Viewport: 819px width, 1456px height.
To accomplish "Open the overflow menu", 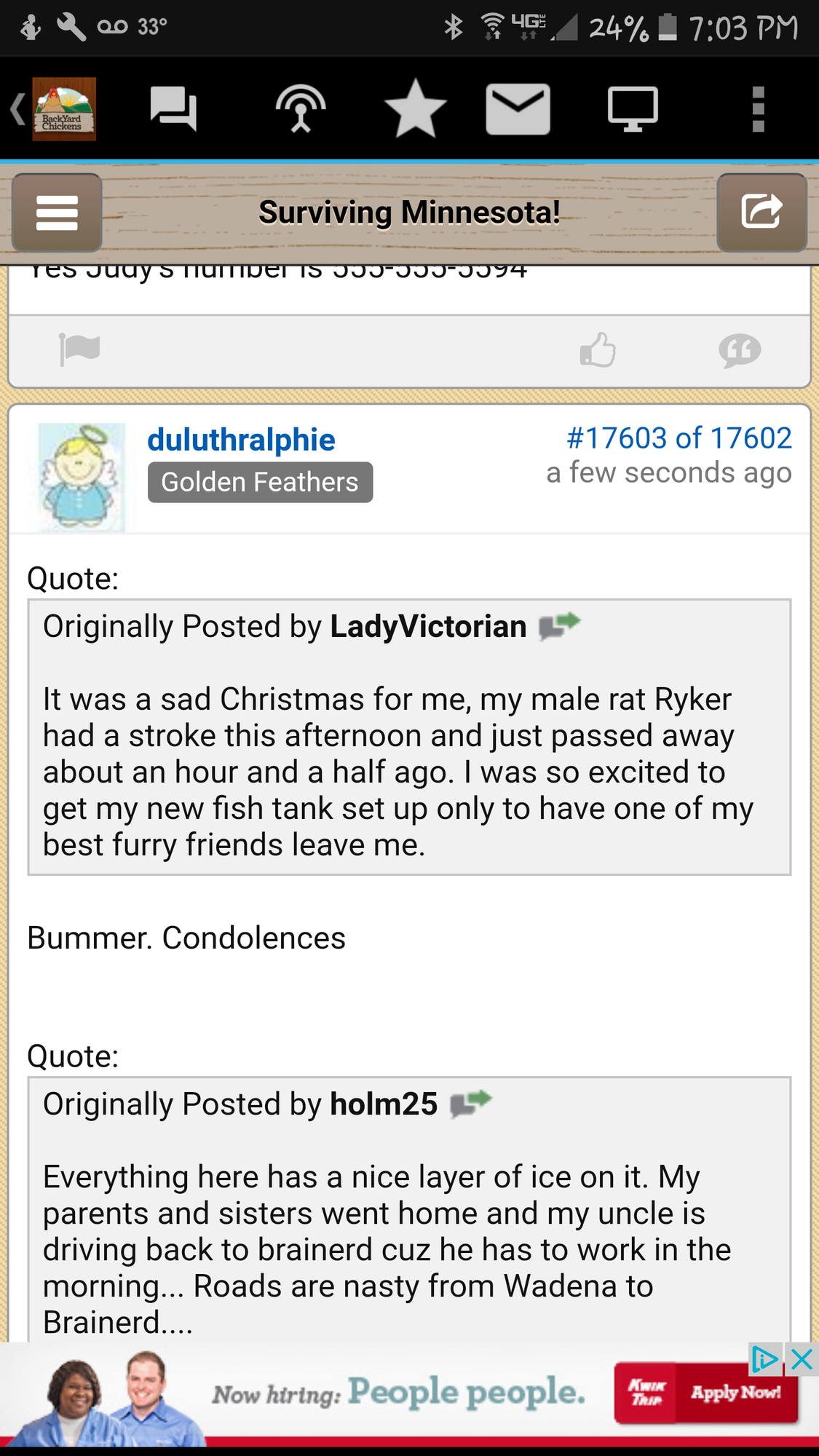I will (x=758, y=109).
